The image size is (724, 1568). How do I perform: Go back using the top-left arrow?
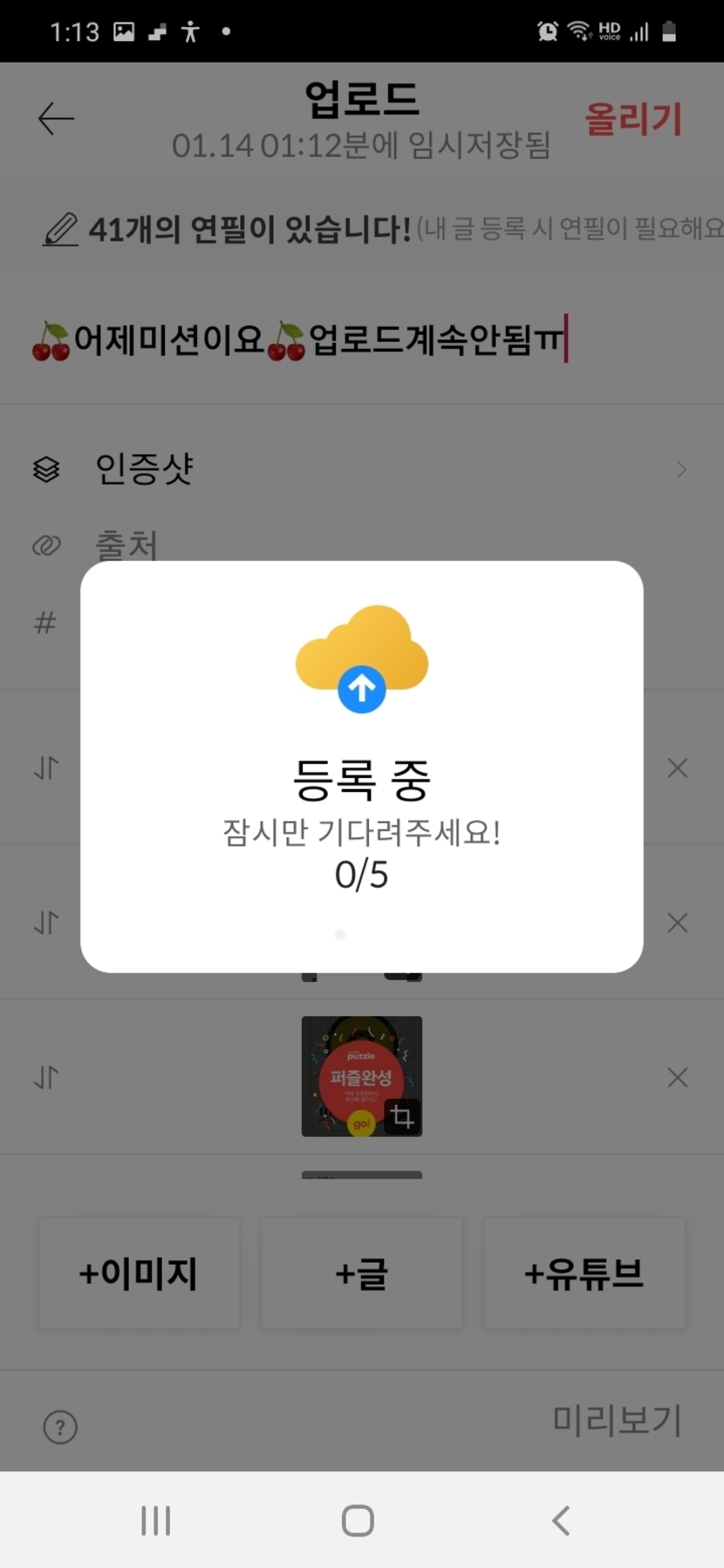coord(57,119)
